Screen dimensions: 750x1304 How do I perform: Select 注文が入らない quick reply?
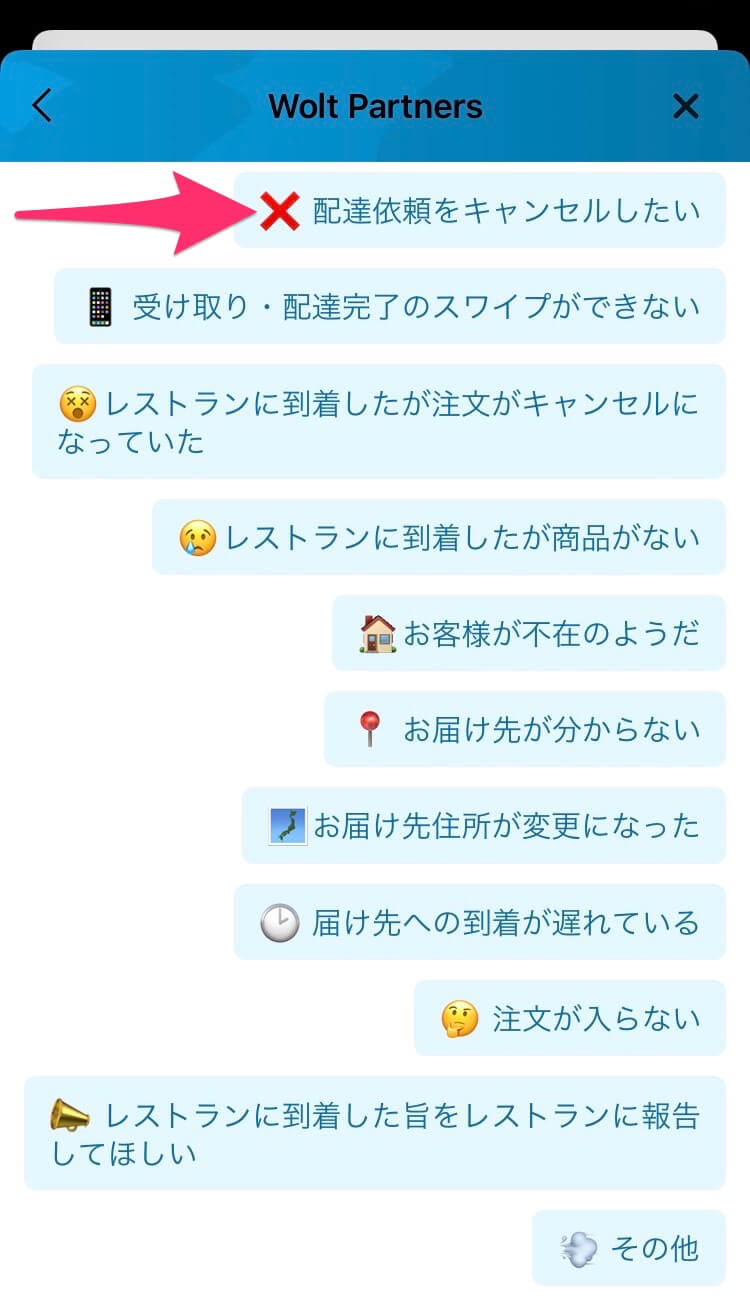pos(569,1018)
